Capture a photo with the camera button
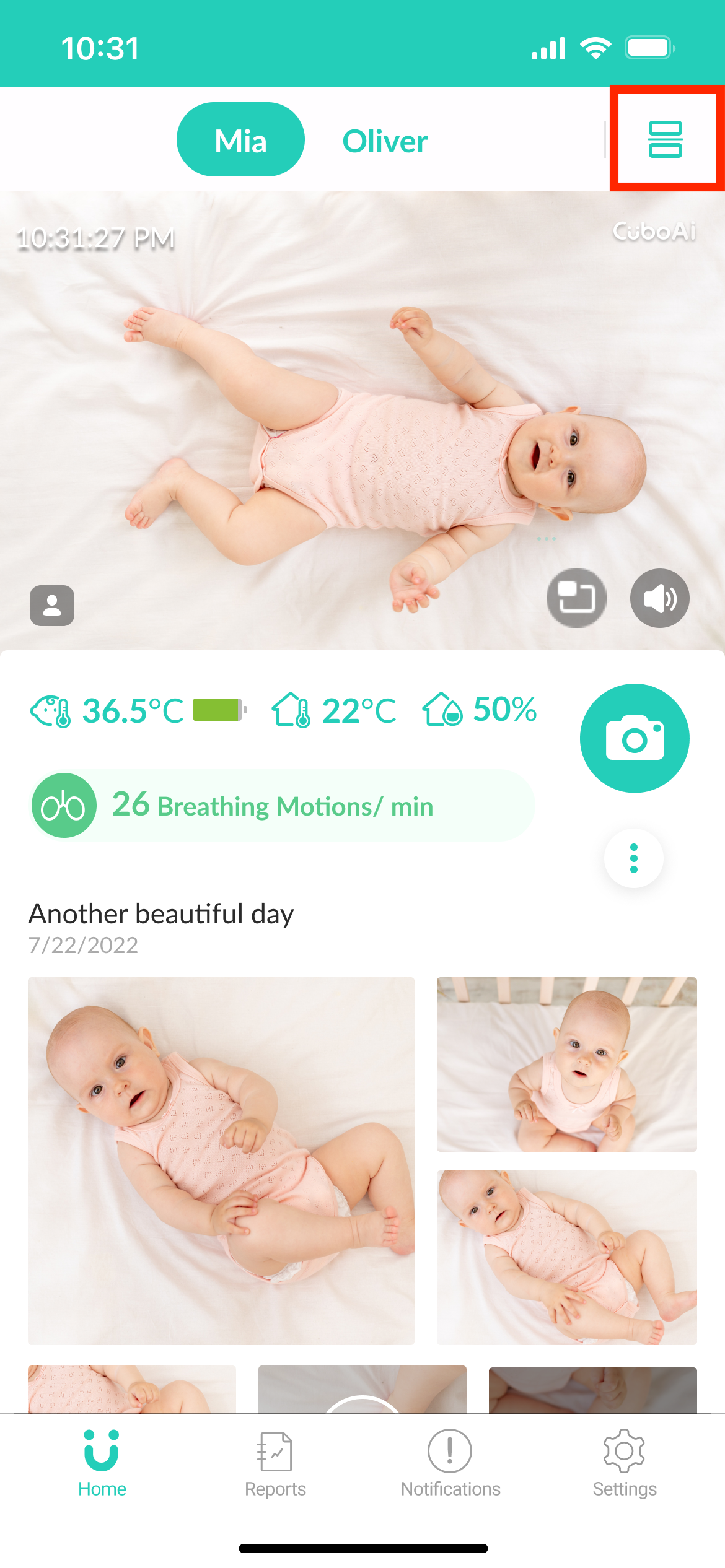Image resolution: width=725 pixels, height=1568 pixels. pyautogui.click(x=634, y=738)
